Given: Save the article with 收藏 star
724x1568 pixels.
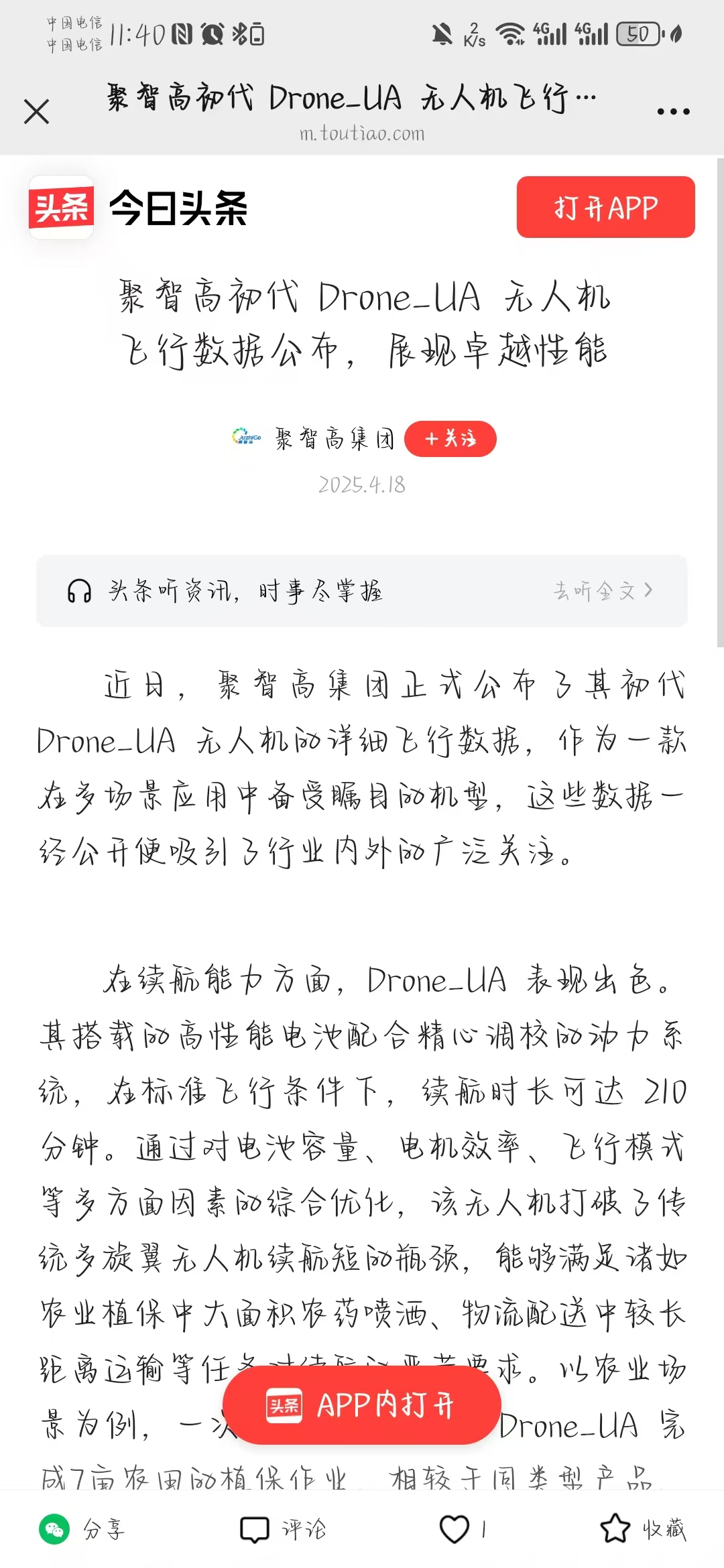Looking at the screenshot, I should [x=643, y=1529].
